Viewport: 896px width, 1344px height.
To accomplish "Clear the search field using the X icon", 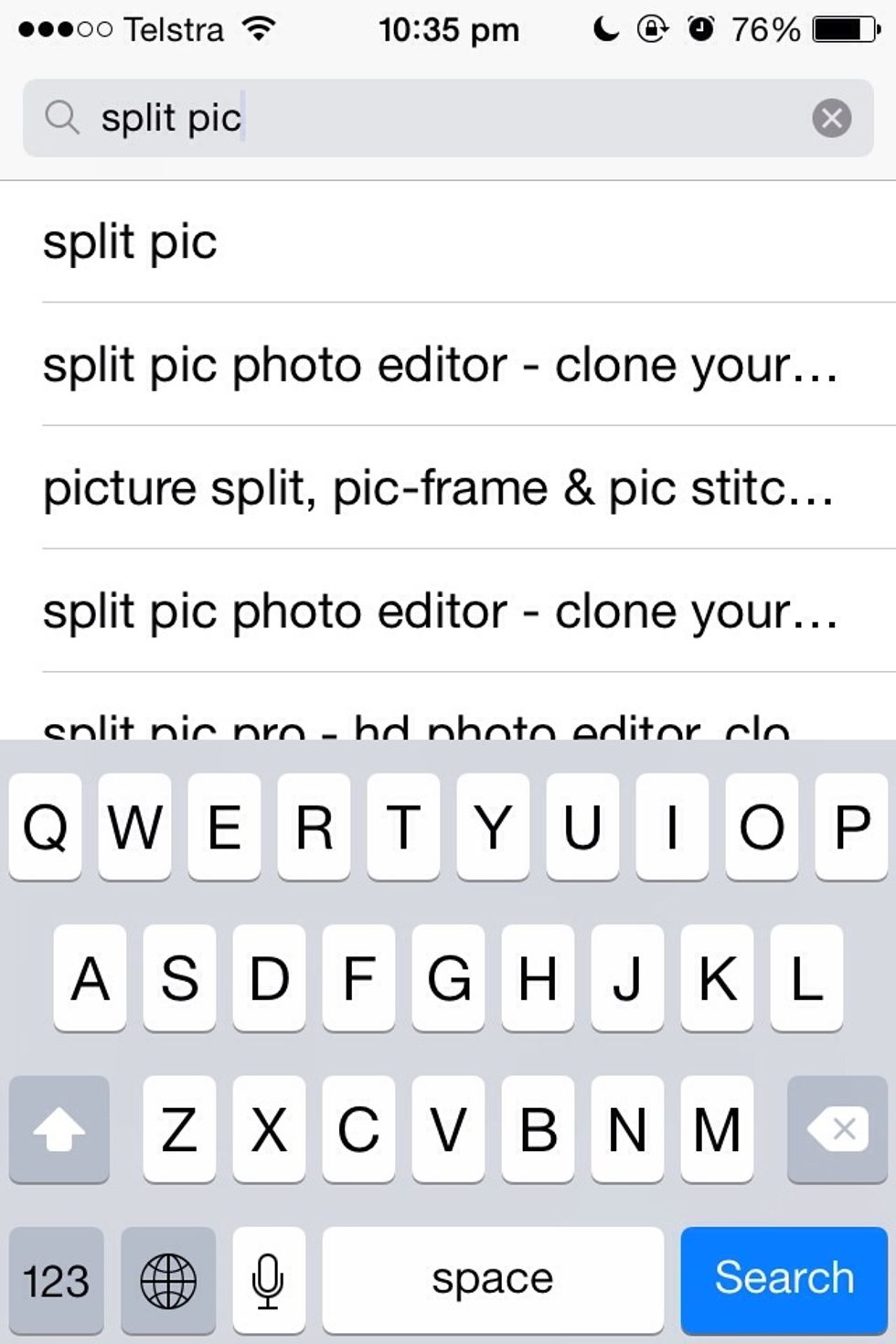I will (x=831, y=118).
